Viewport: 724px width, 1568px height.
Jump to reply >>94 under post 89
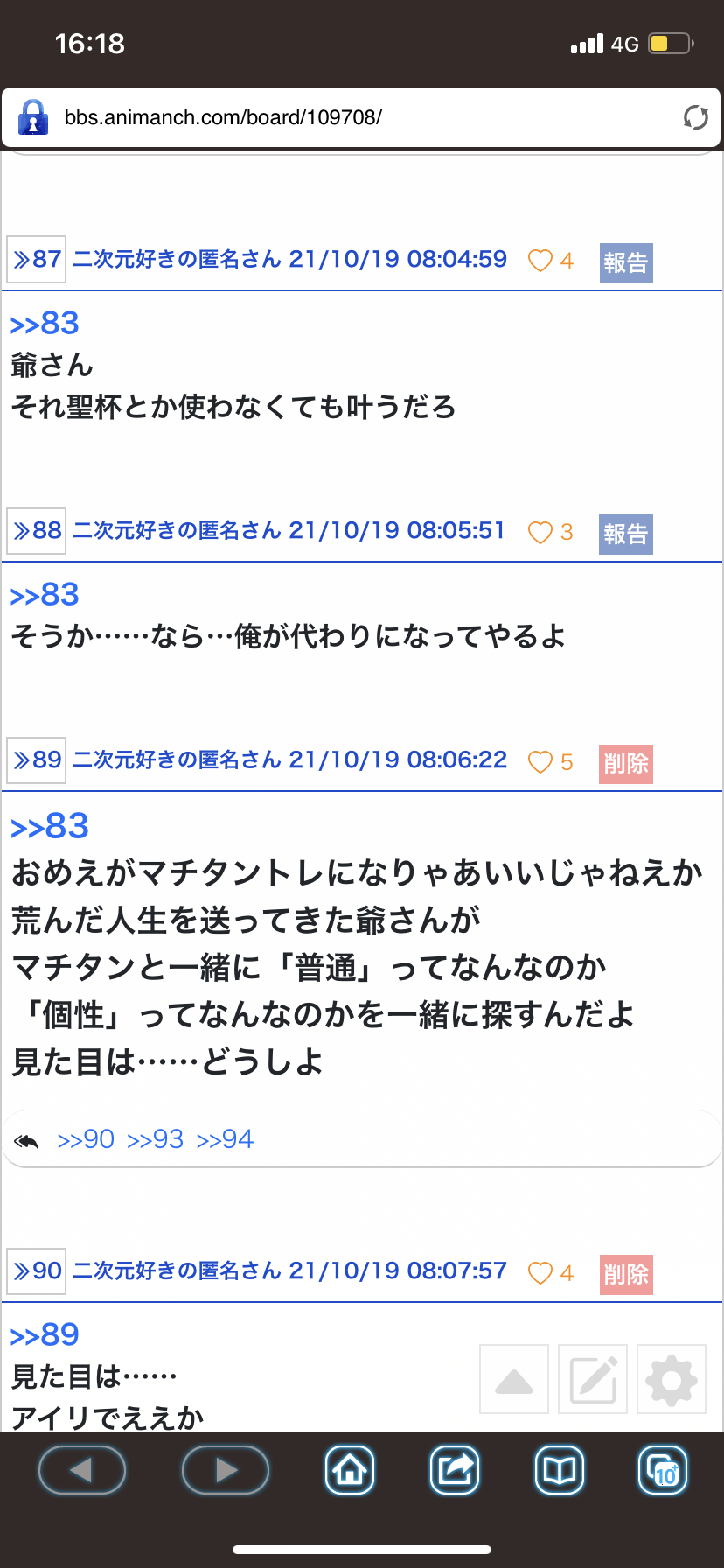(225, 1139)
